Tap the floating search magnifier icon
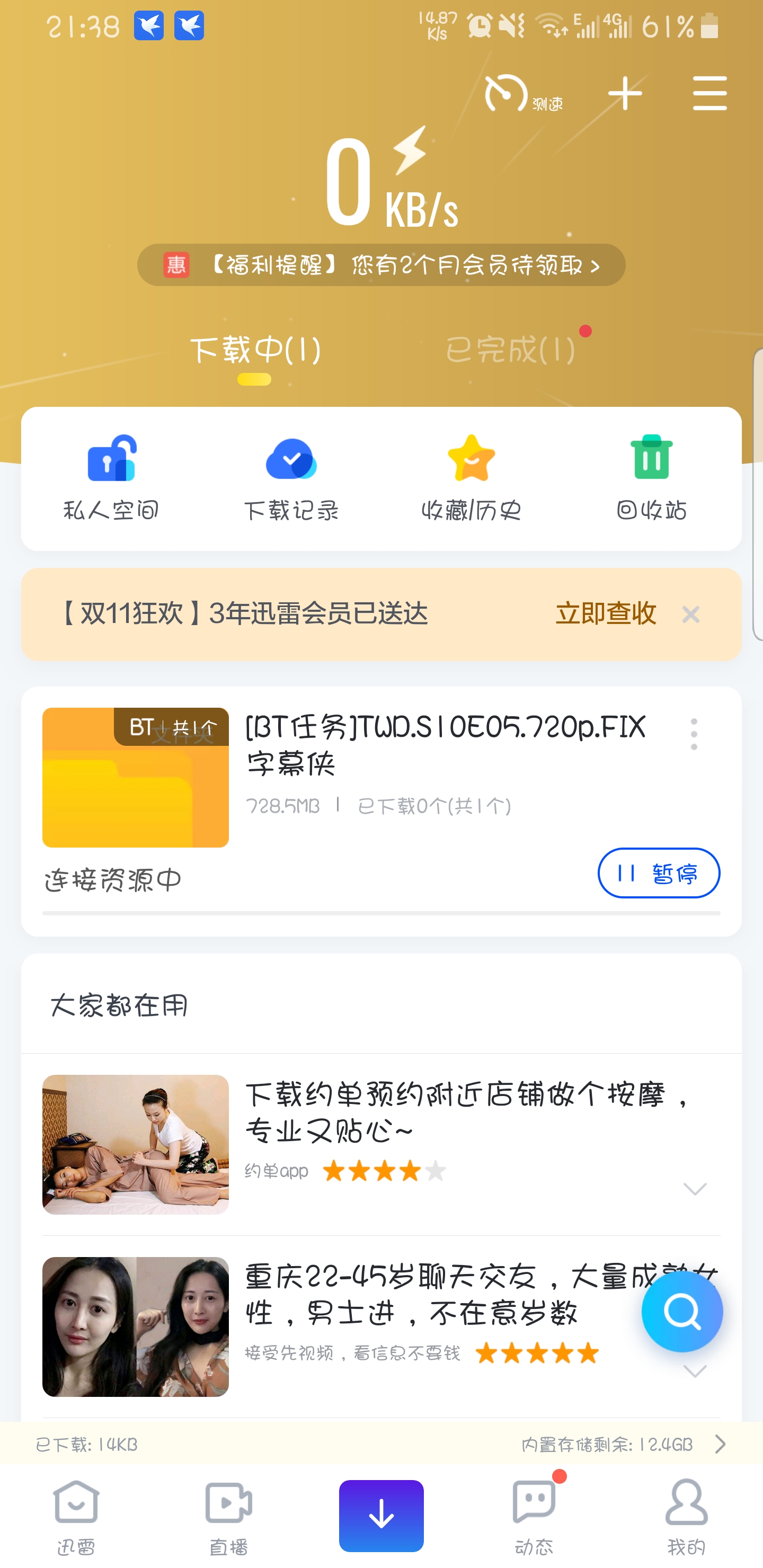The image size is (763, 1568). click(682, 1312)
